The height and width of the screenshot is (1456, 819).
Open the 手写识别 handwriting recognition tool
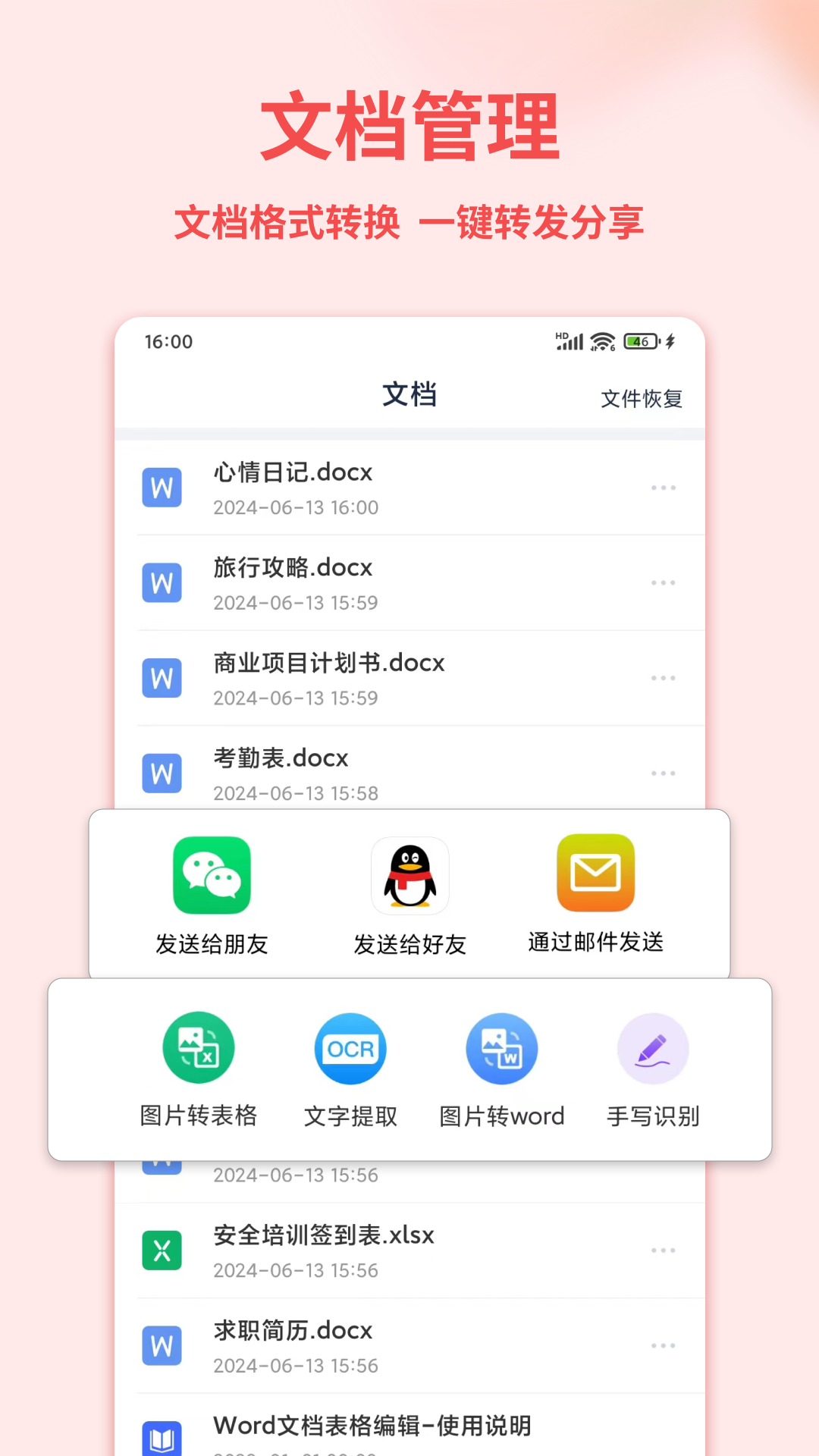(653, 1049)
